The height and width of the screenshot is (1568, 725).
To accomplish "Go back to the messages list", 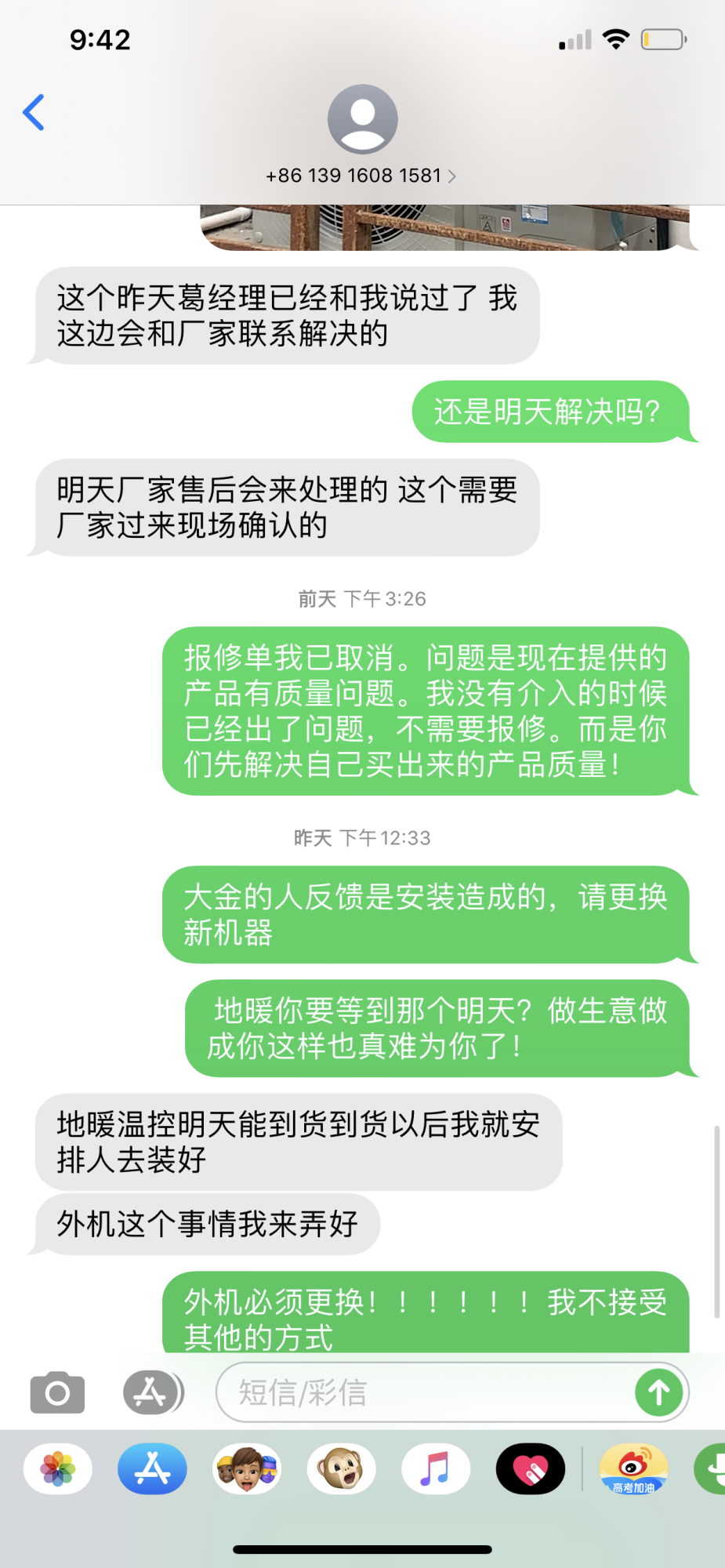I will (33, 112).
